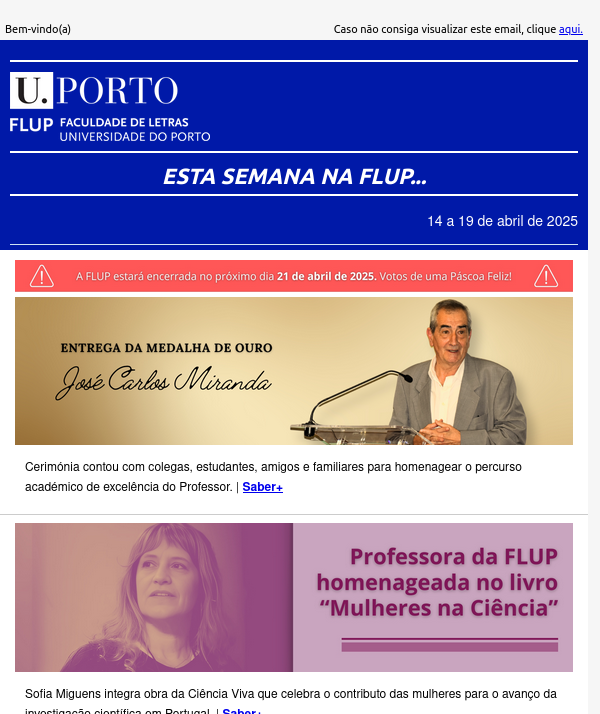Image resolution: width=600 pixels, height=714 pixels.
Task: Open 'Saber+' link about Sofia Miguens
Action: (242, 710)
